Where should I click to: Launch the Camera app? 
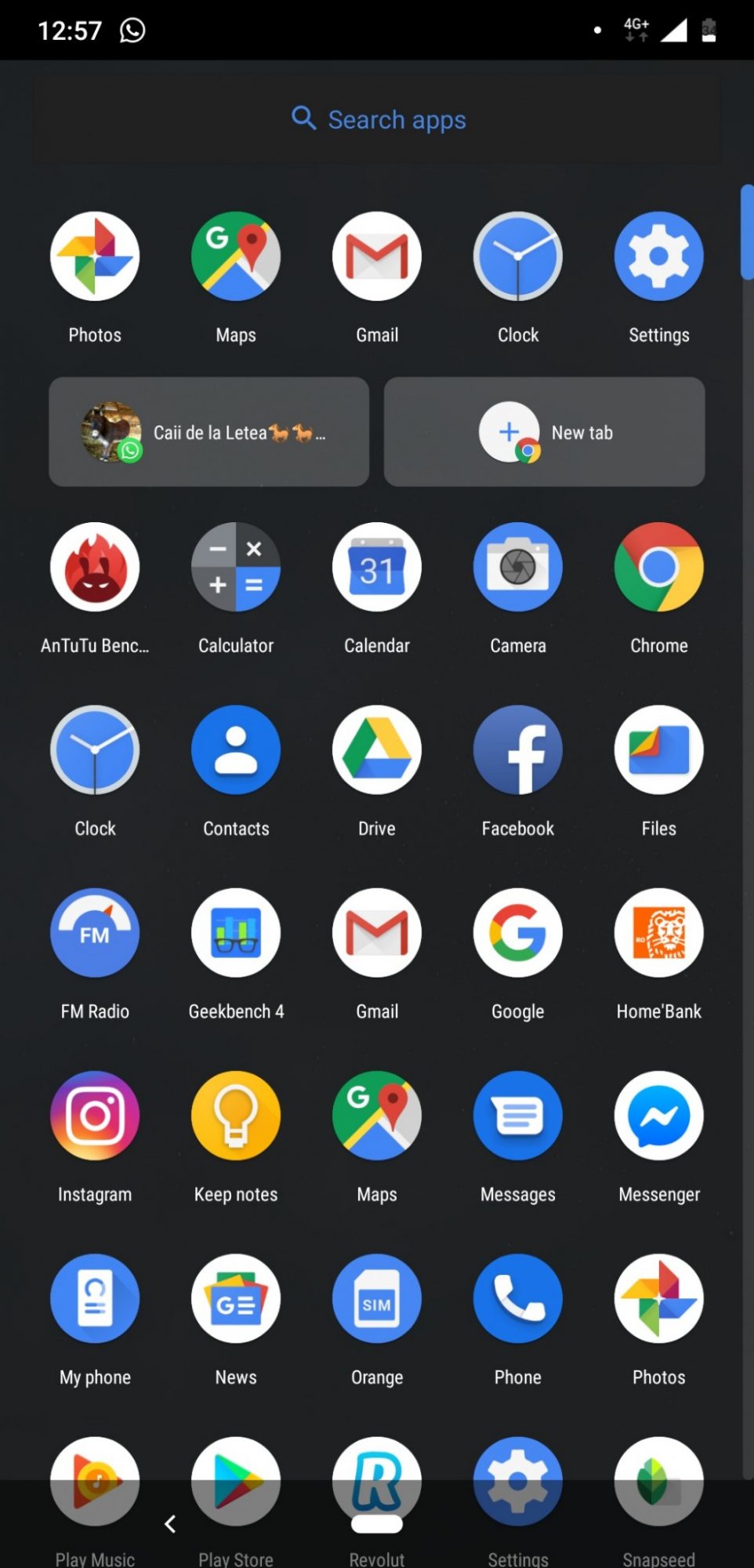pyautogui.click(x=518, y=568)
